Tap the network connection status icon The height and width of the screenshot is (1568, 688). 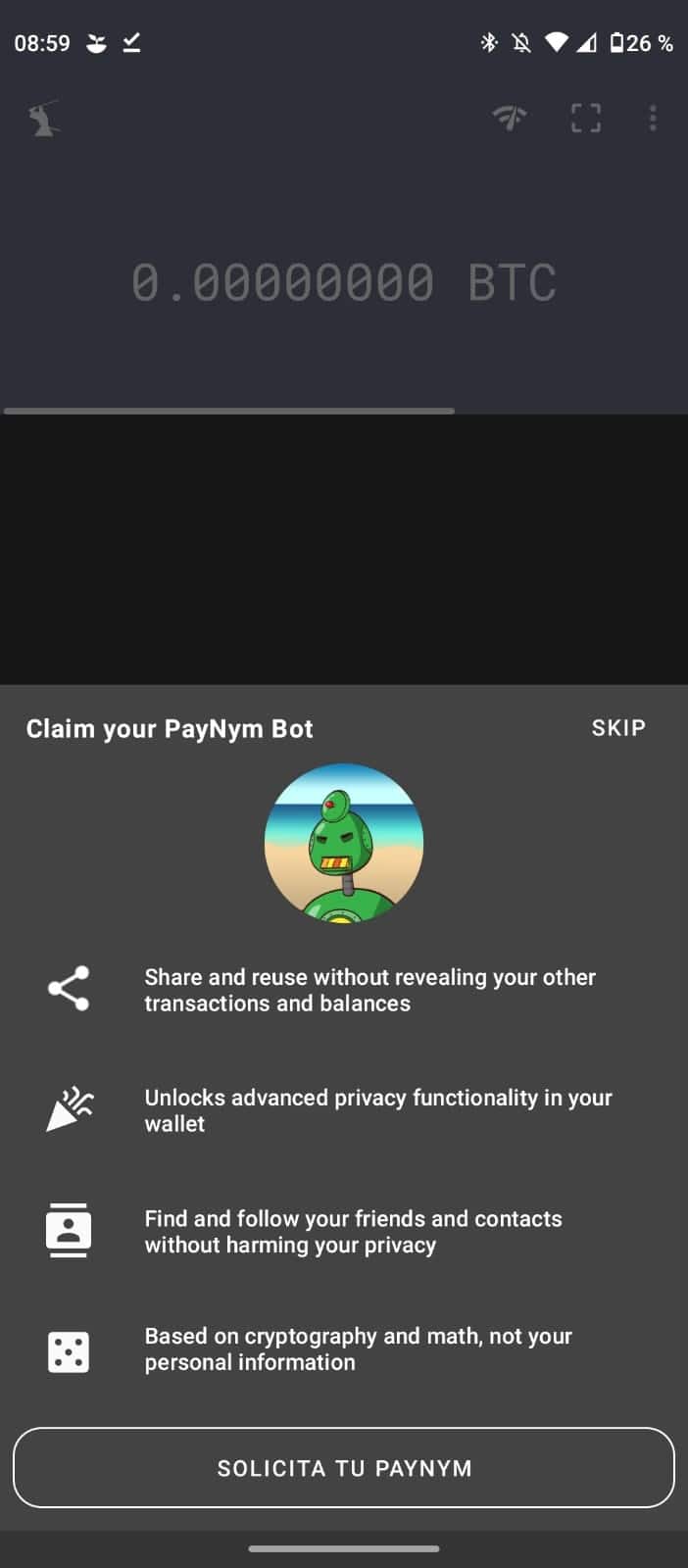510,119
